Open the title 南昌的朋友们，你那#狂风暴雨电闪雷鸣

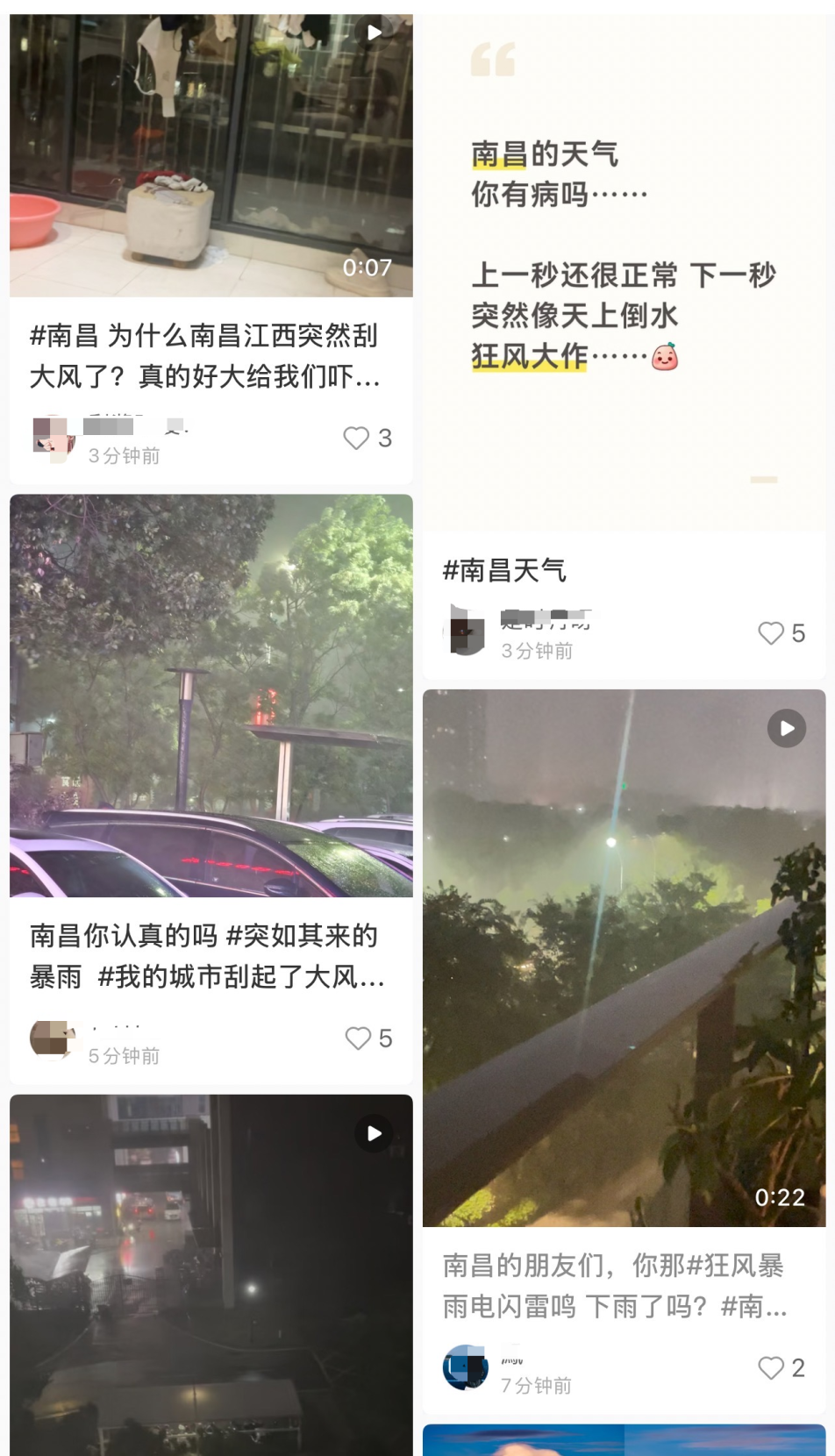pos(615,1286)
